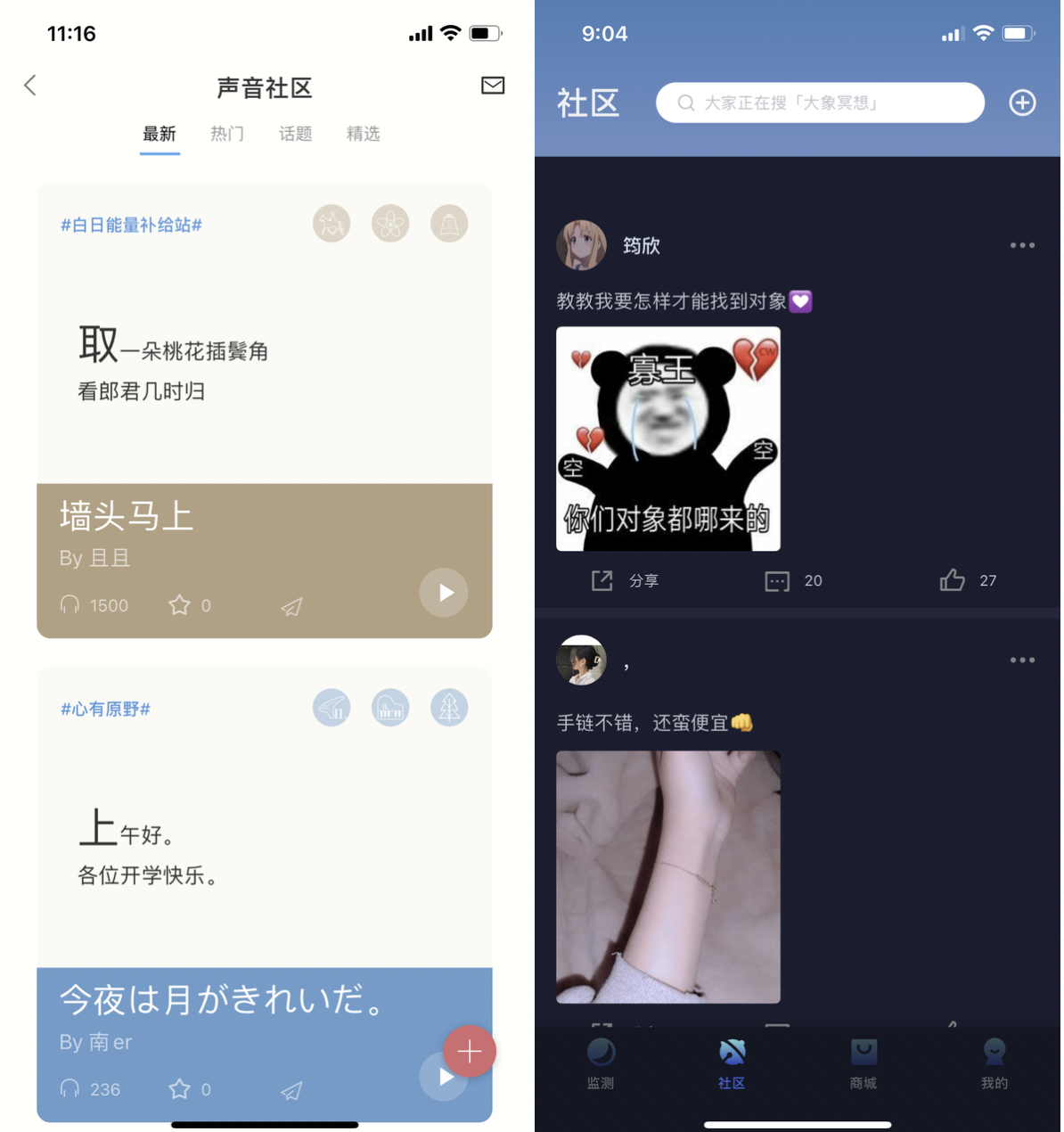This screenshot has height=1132, width=1064.
Task: Star the 今夜は月がきれいだ recording
Action: pos(181,1088)
